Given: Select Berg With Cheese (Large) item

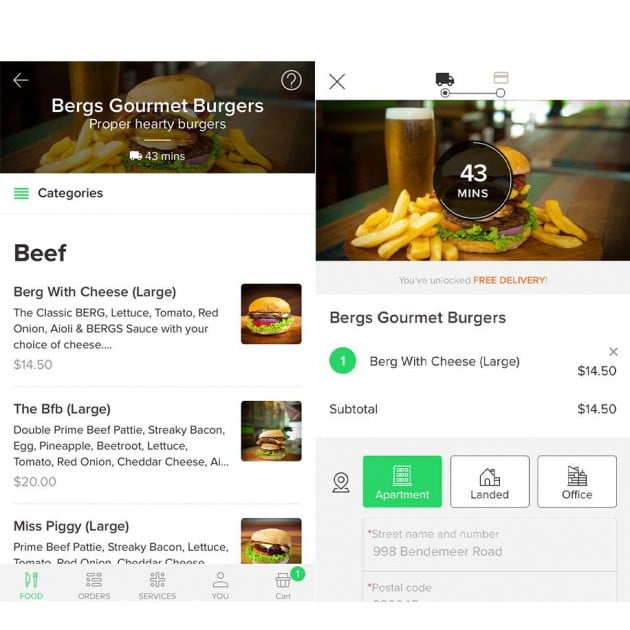Looking at the screenshot, I should pyautogui.click(x=95, y=292).
